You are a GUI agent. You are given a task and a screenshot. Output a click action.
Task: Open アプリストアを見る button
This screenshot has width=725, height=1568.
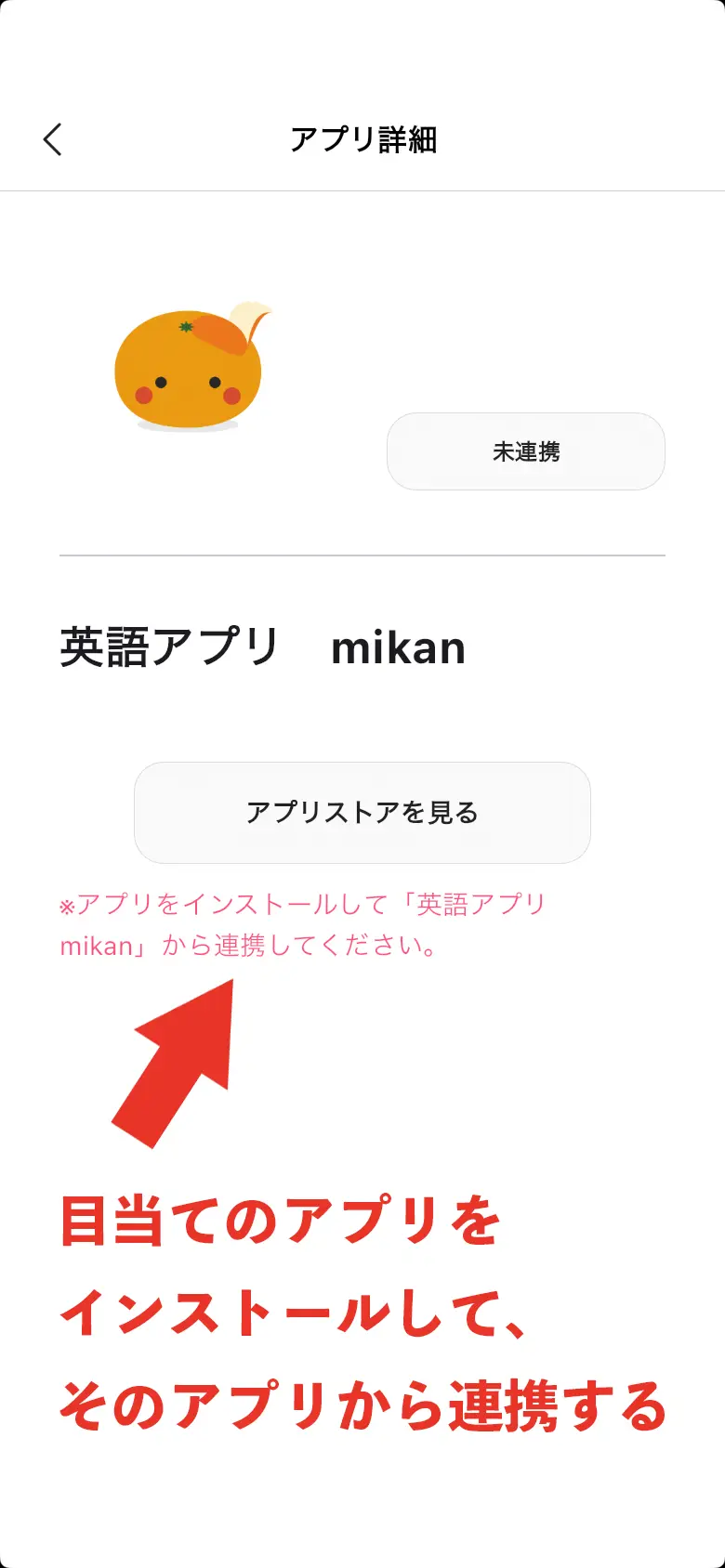coord(362,813)
